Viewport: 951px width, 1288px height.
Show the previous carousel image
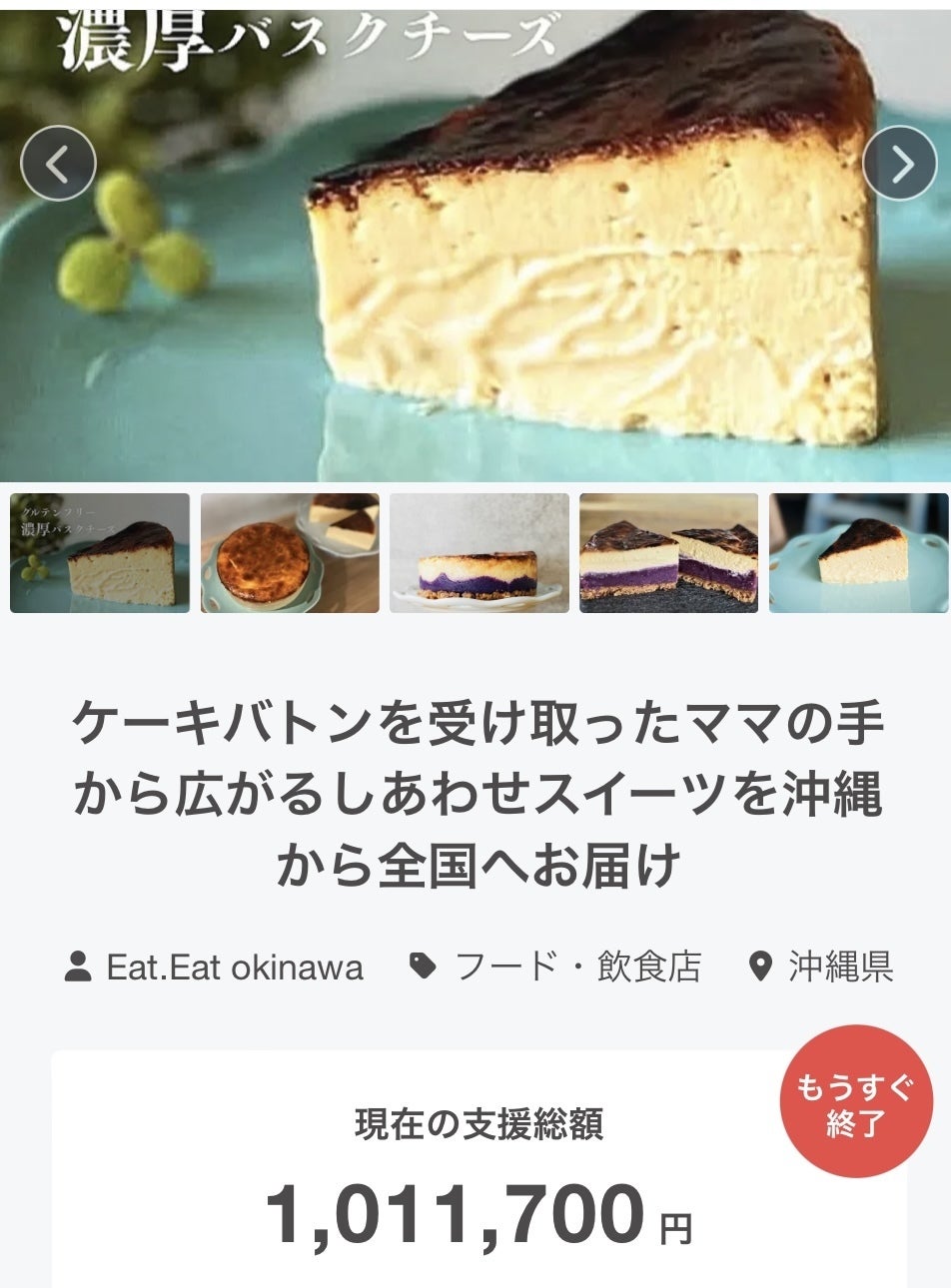click(x=58, y=163)
